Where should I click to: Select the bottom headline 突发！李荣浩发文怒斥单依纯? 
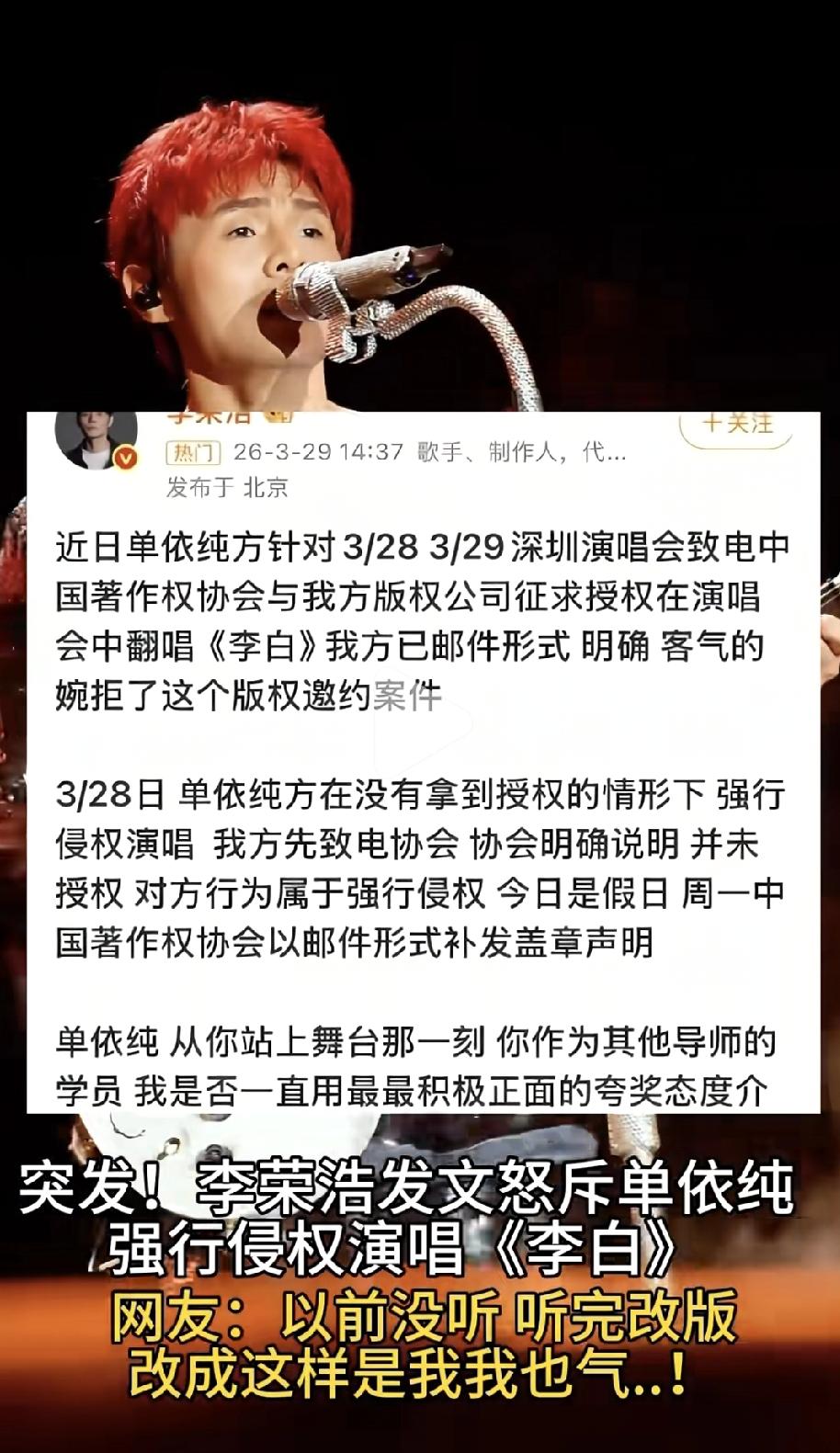(x=420, y=1188)
